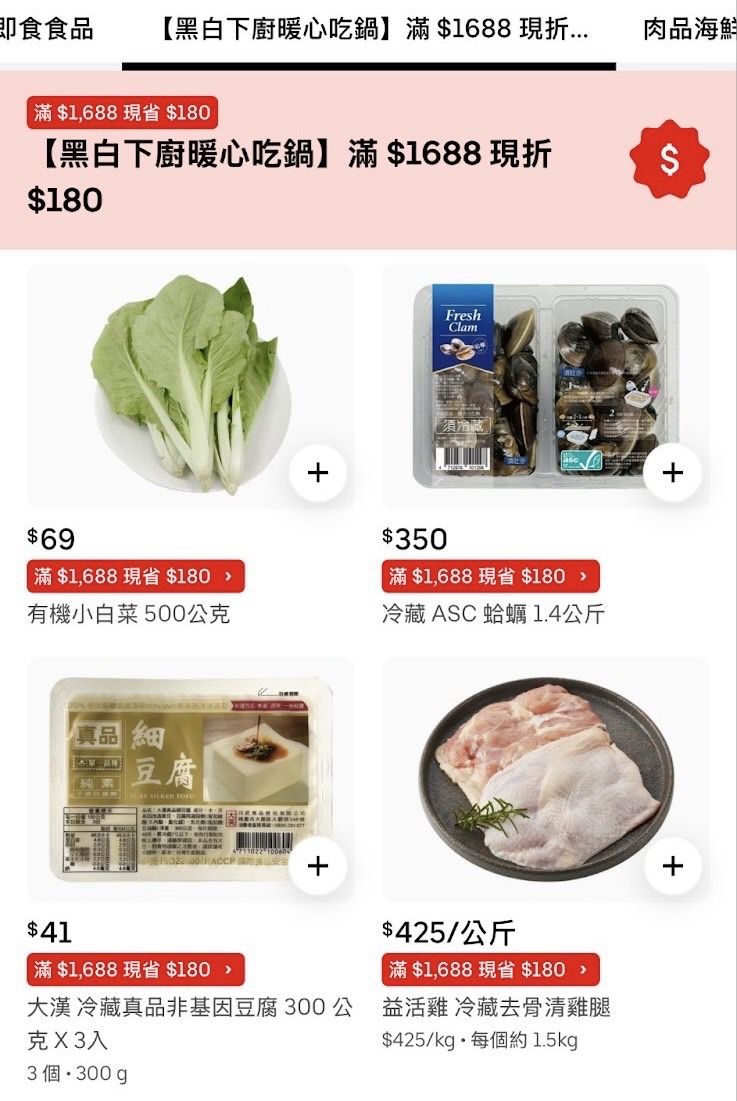The height and width of the screenshot is (1101, 737).
Task: Open the 細豆腐 product card
Action: pos(185,778)
